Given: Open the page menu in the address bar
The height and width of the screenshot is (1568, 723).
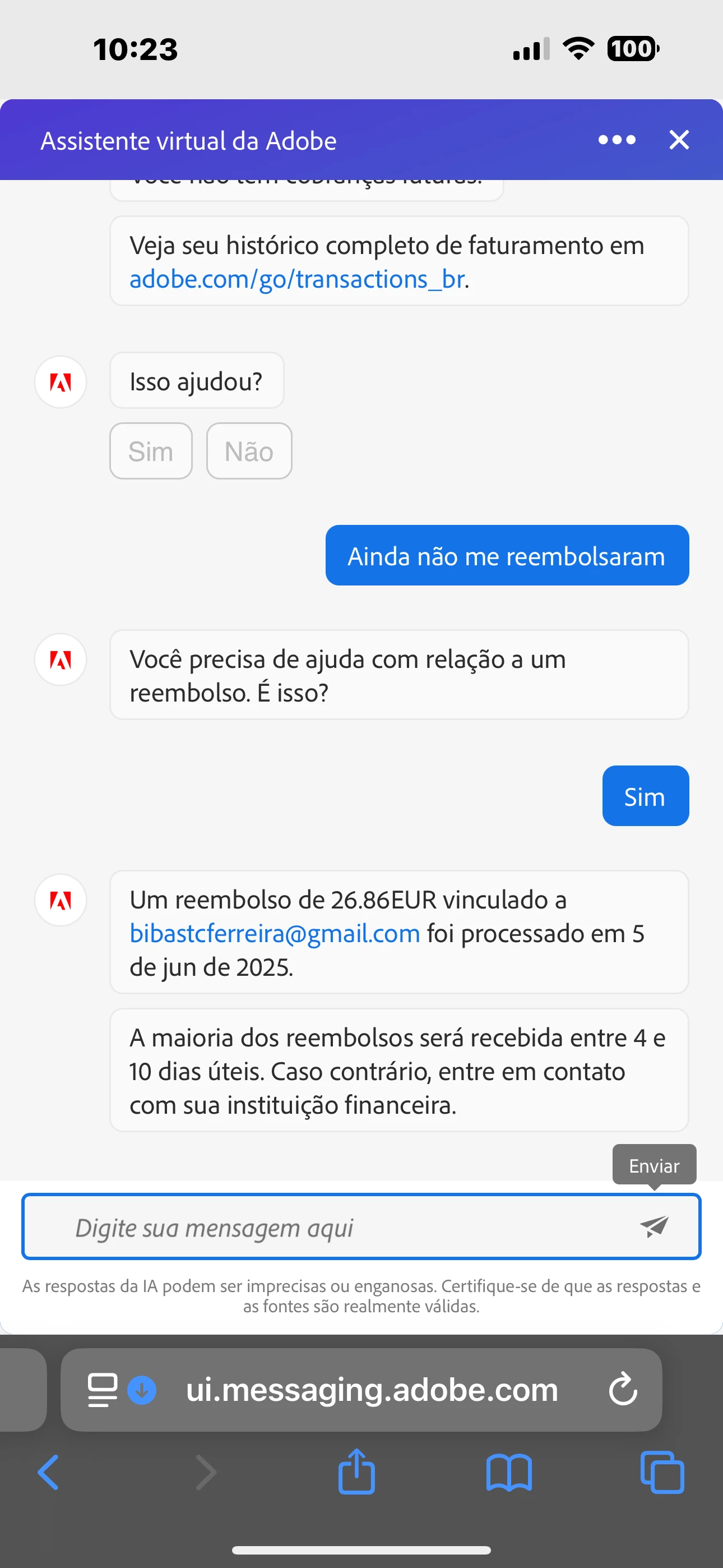Looking at the screenshot, I should click(x=102, y=1390).
